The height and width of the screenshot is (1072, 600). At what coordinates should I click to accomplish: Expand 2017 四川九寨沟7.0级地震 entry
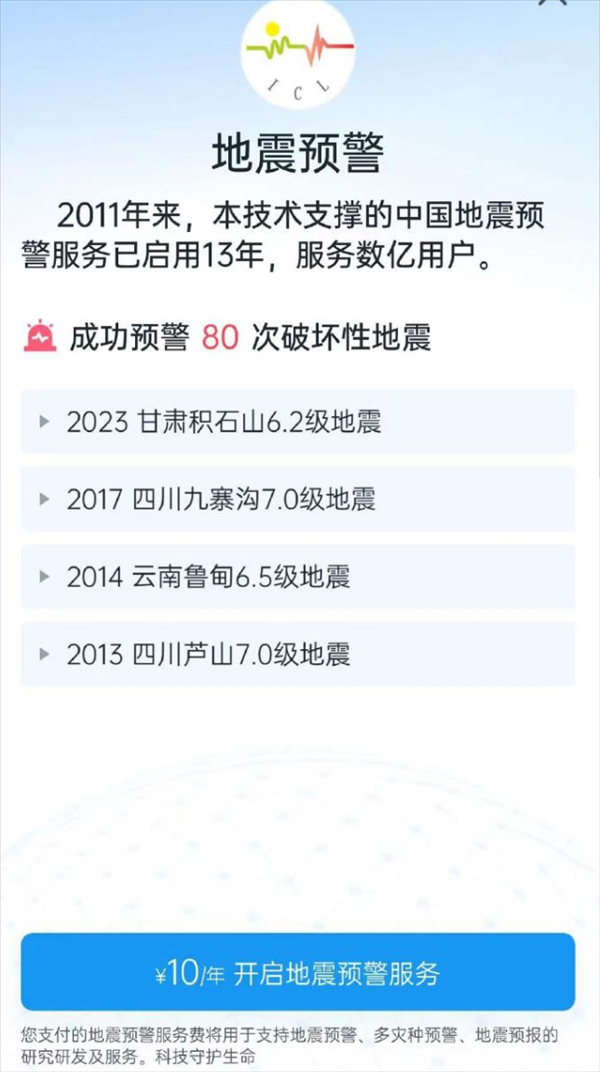(x=298, y=499)
